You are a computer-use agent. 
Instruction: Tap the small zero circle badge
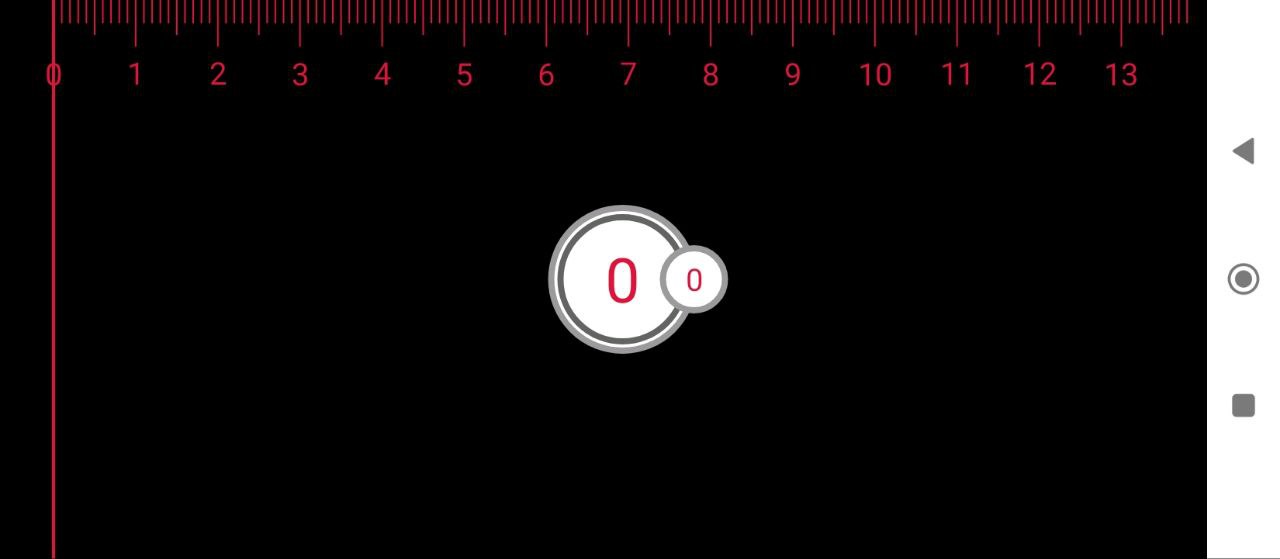pyautogui.click(x=695, y=280)
